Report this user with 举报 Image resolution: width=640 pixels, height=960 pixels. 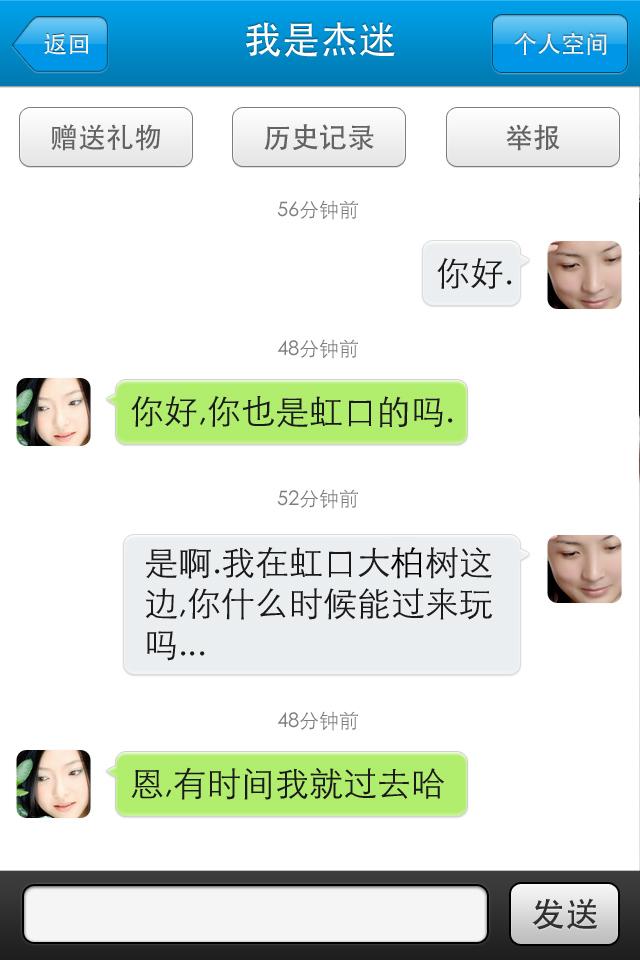coord(532,137)
